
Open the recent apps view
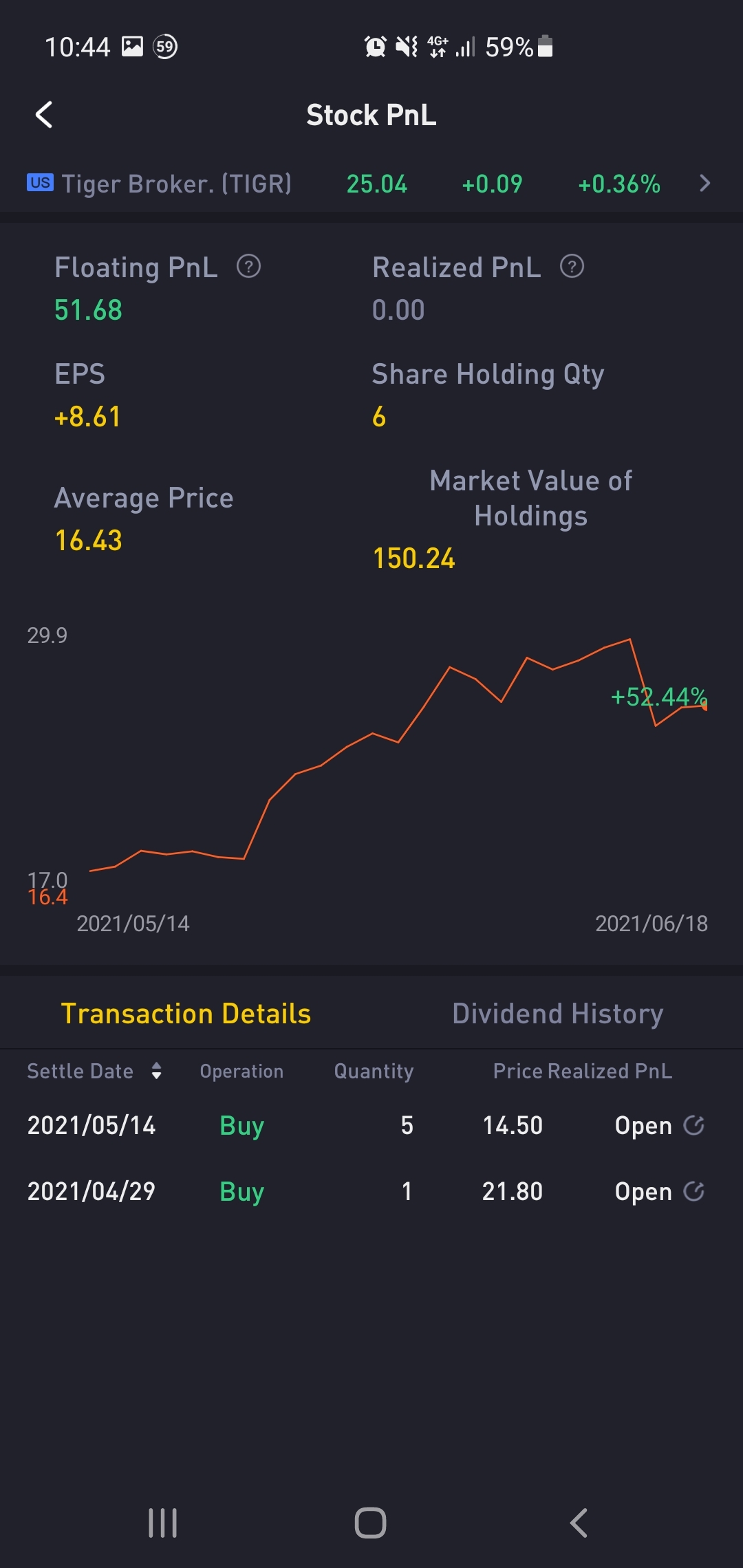pos(163,1523)
